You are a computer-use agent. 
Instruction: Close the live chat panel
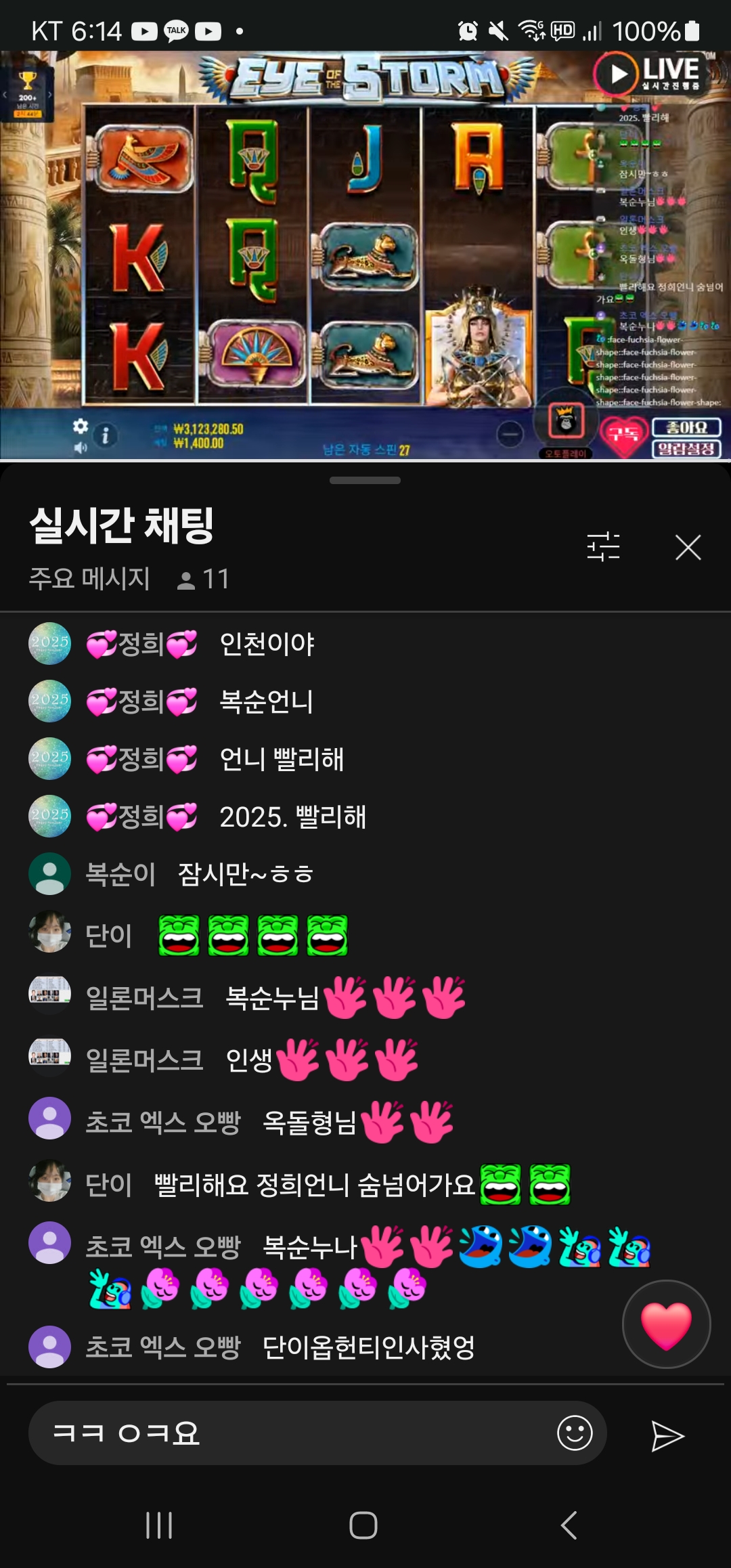point(688,547)
